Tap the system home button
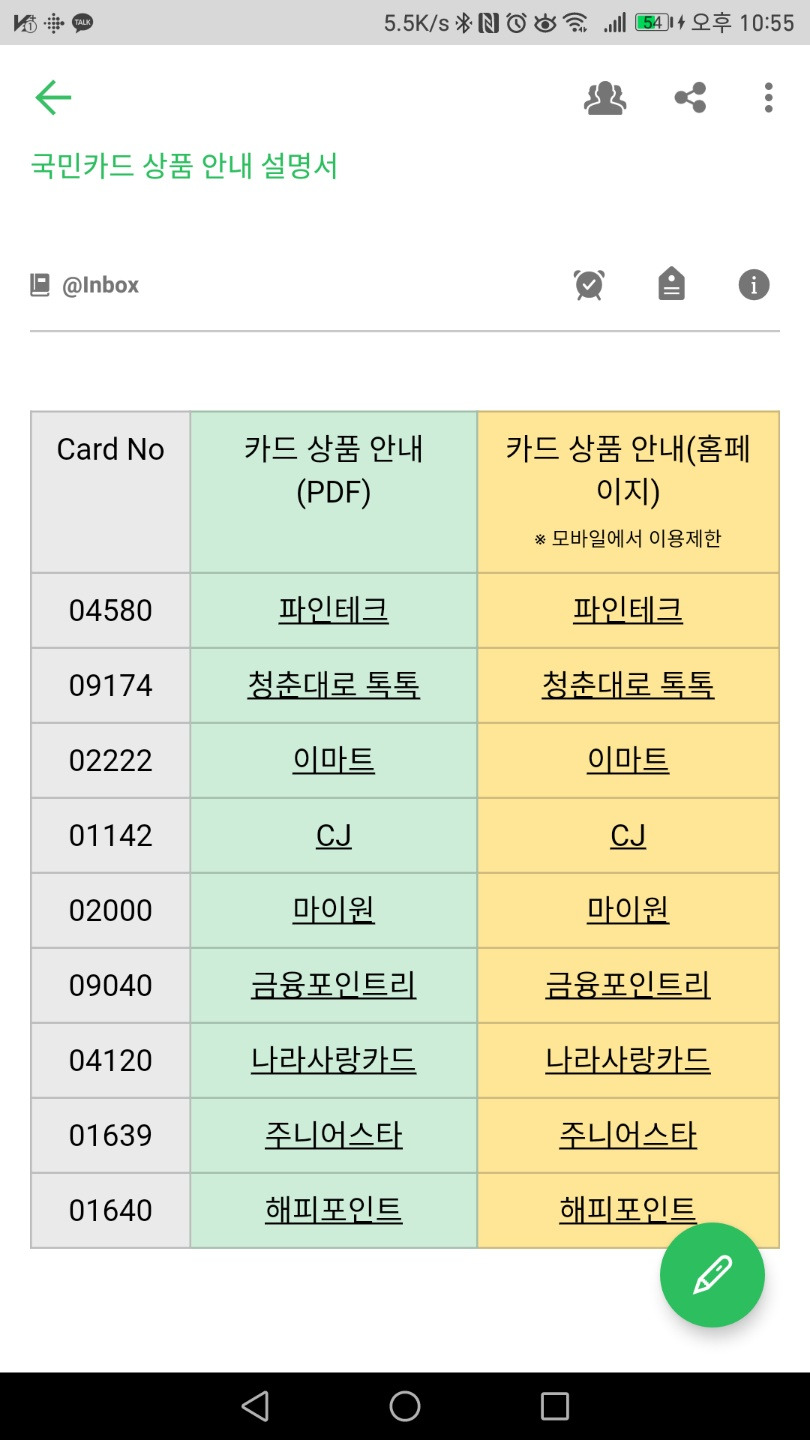 pos(405,1406)
